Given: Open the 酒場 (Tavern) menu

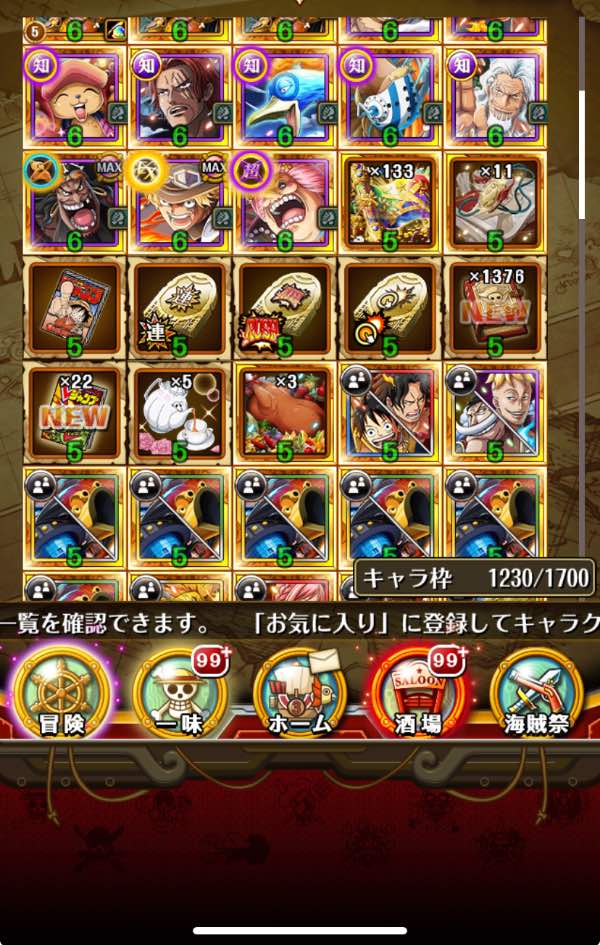Looking at the screenshot, I should (x=418, y=691).
